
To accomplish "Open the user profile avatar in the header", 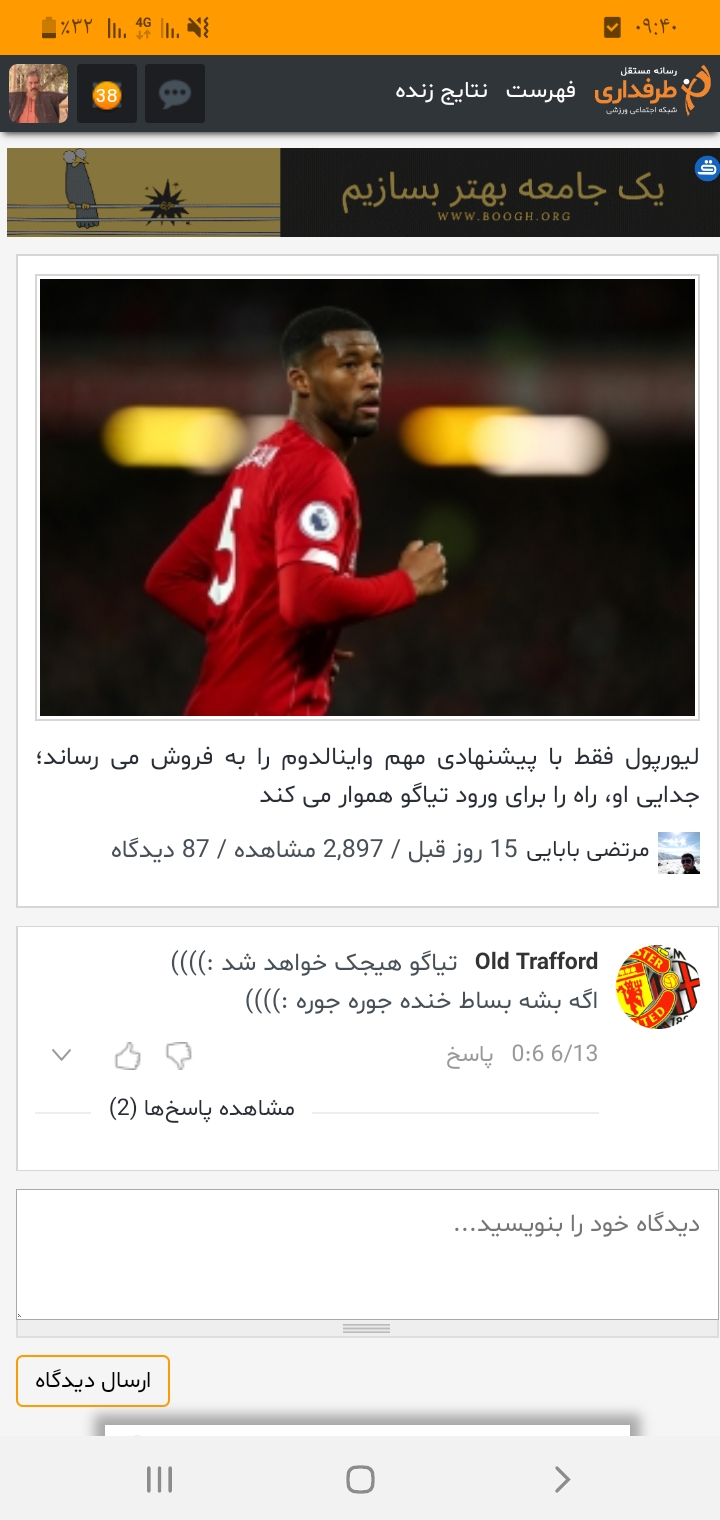I will click(x=38, y=94).
